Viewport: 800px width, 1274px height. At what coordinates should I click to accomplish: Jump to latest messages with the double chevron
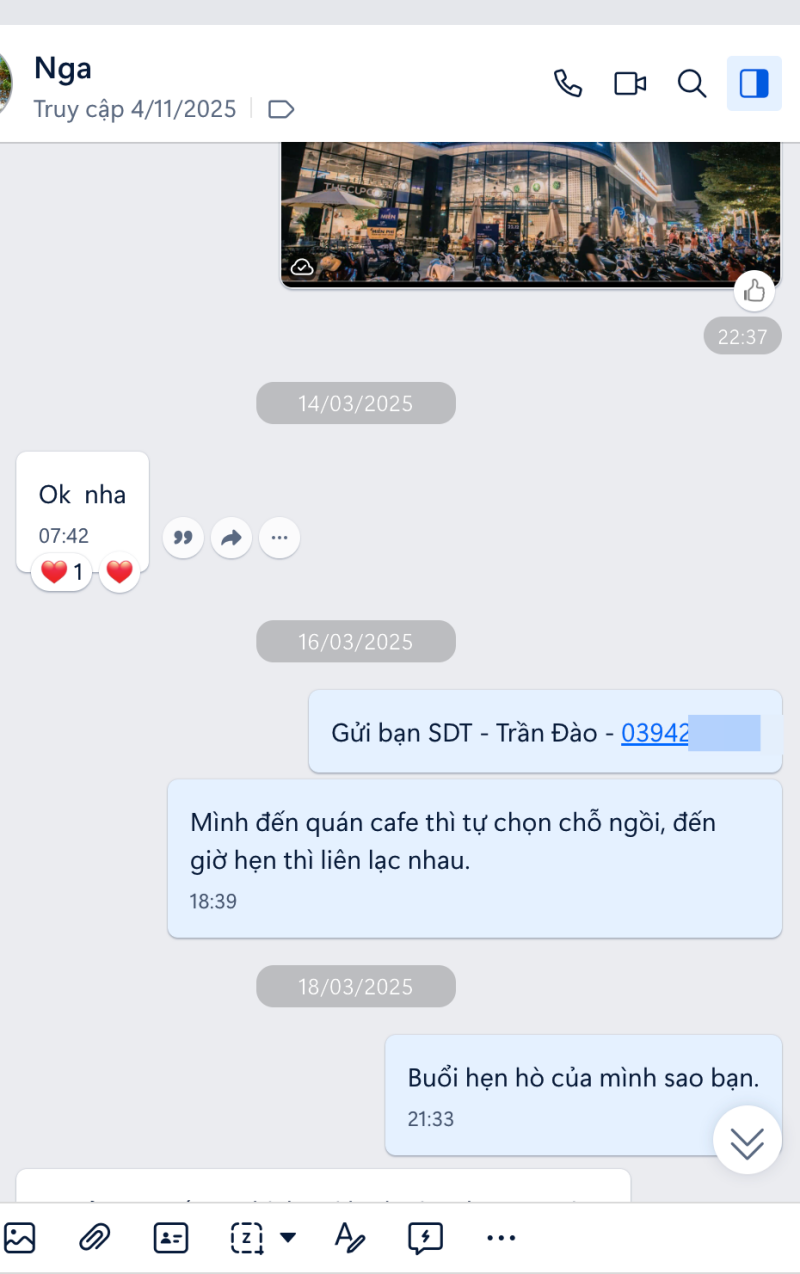[x=746, y=1139]
